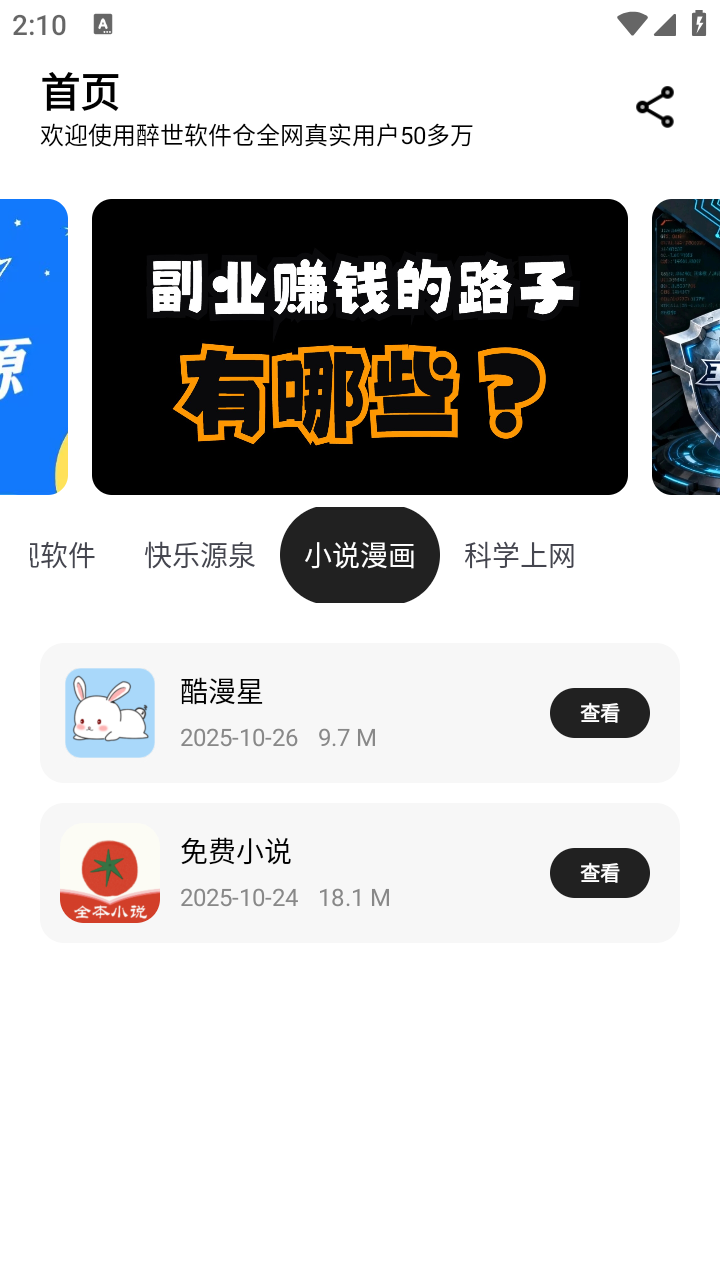Tap the 酷漫星 rabbit app icon
This screenshot has height=1280, width=720.
click(110, 713)
